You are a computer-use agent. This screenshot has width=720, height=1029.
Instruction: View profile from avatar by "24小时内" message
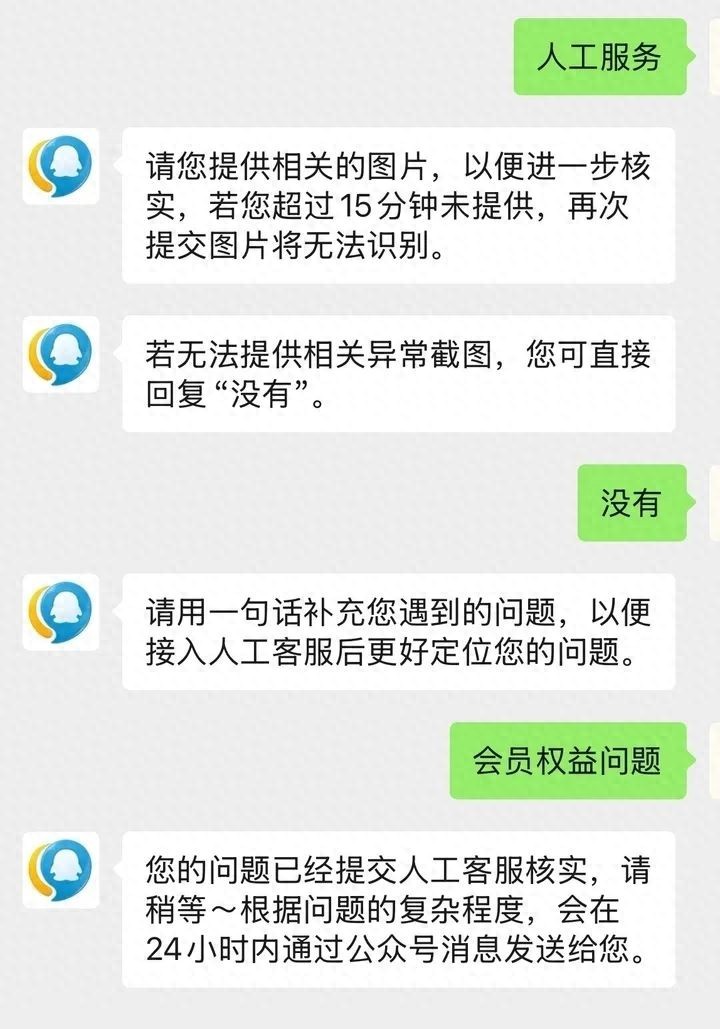(x=61, y=869)
